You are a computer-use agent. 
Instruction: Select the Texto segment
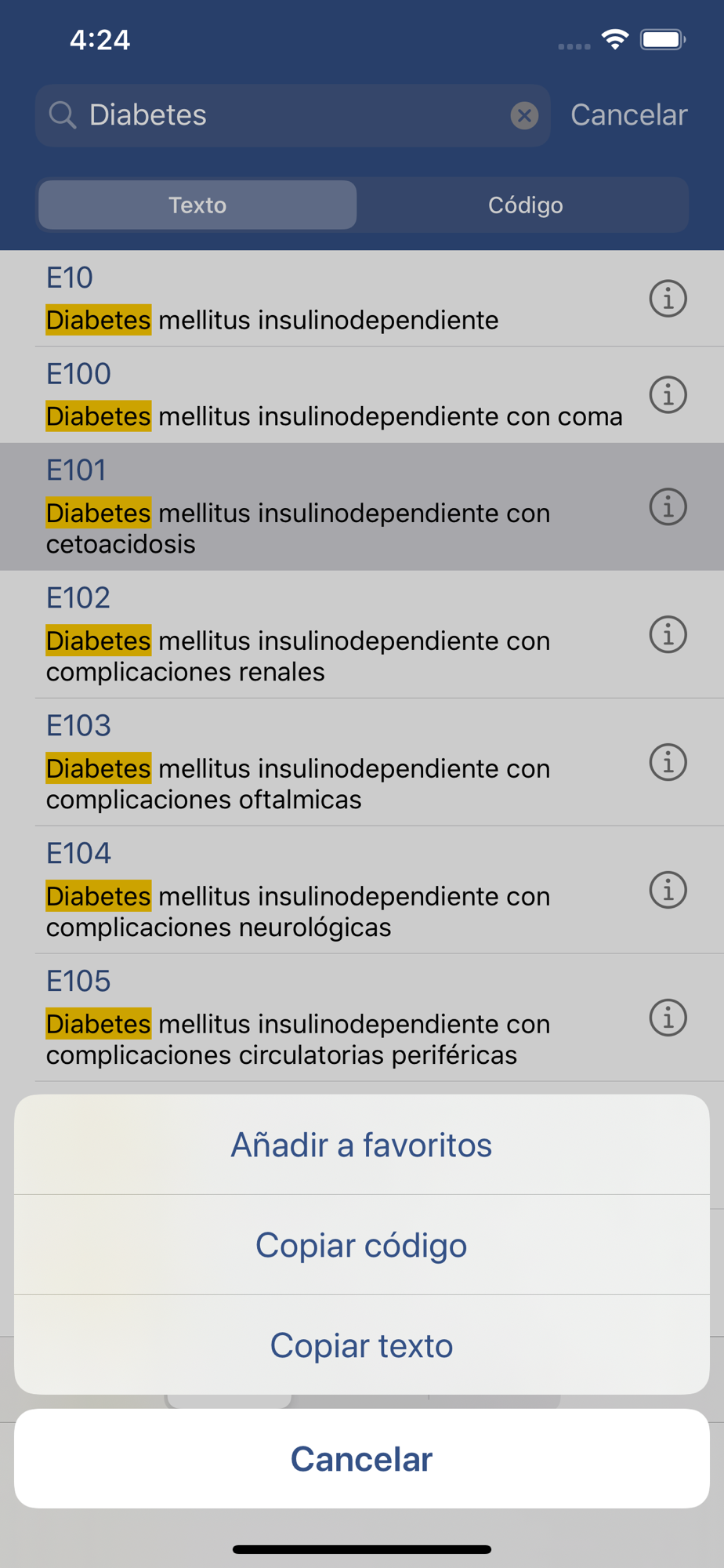pos(197,205)
